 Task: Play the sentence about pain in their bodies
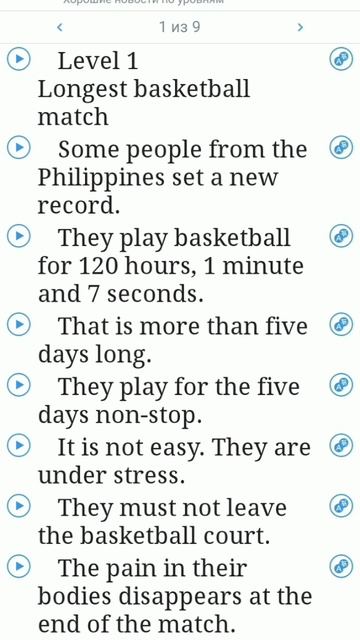[19, 567]
